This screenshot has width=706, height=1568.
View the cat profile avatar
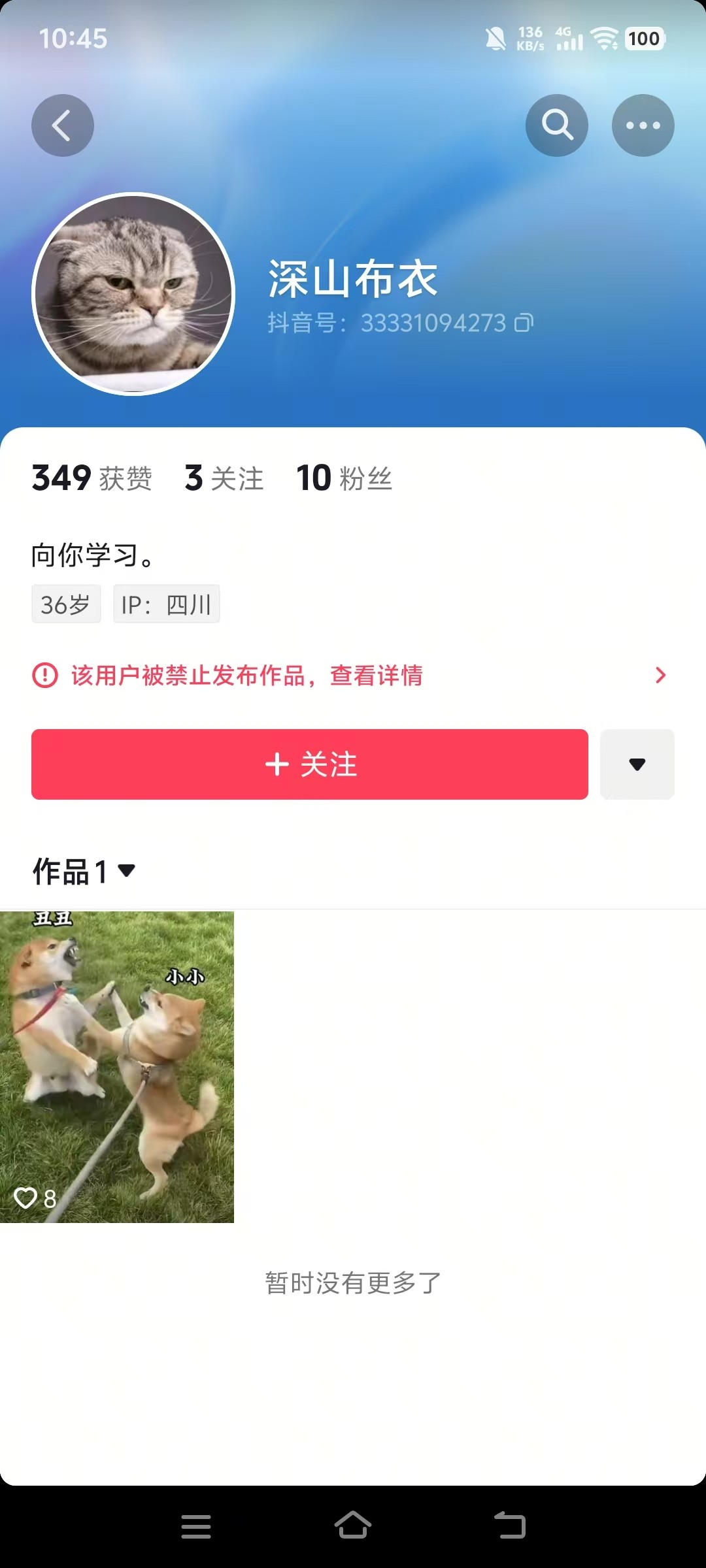(x=133, y=294)
